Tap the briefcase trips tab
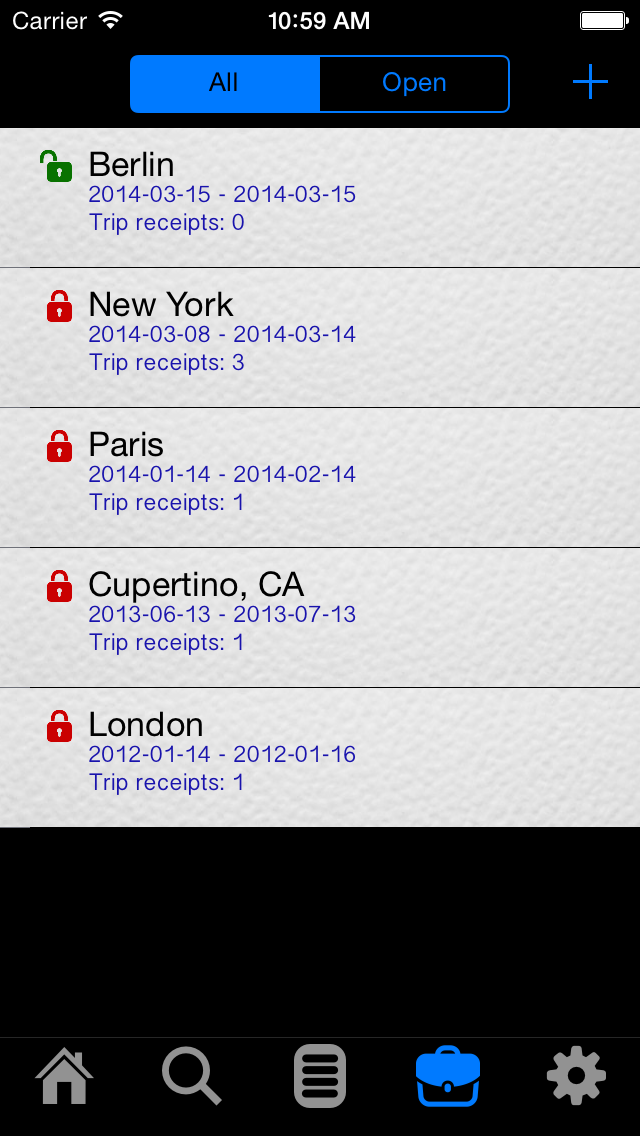 tap(448, 1076)
